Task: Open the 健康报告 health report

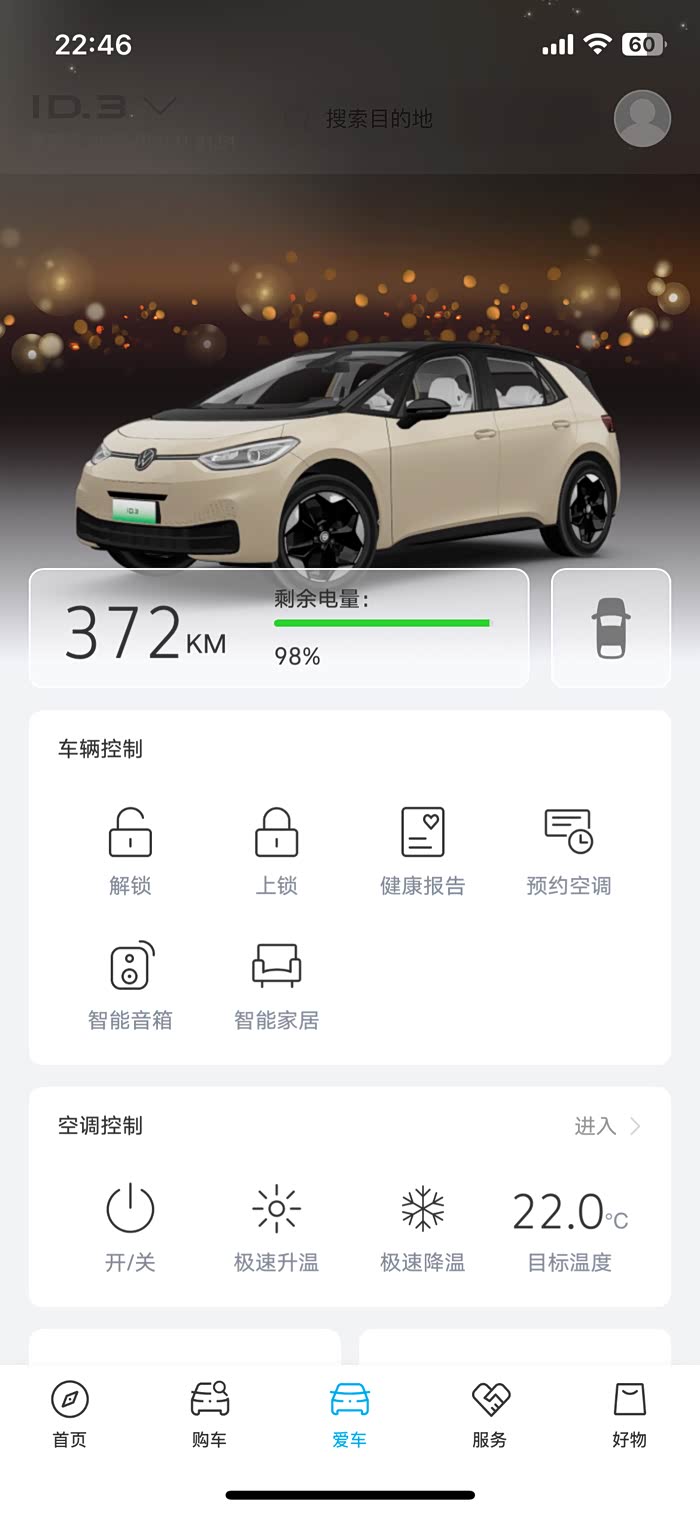Action: pyautogui.click(x=422, y=851)
